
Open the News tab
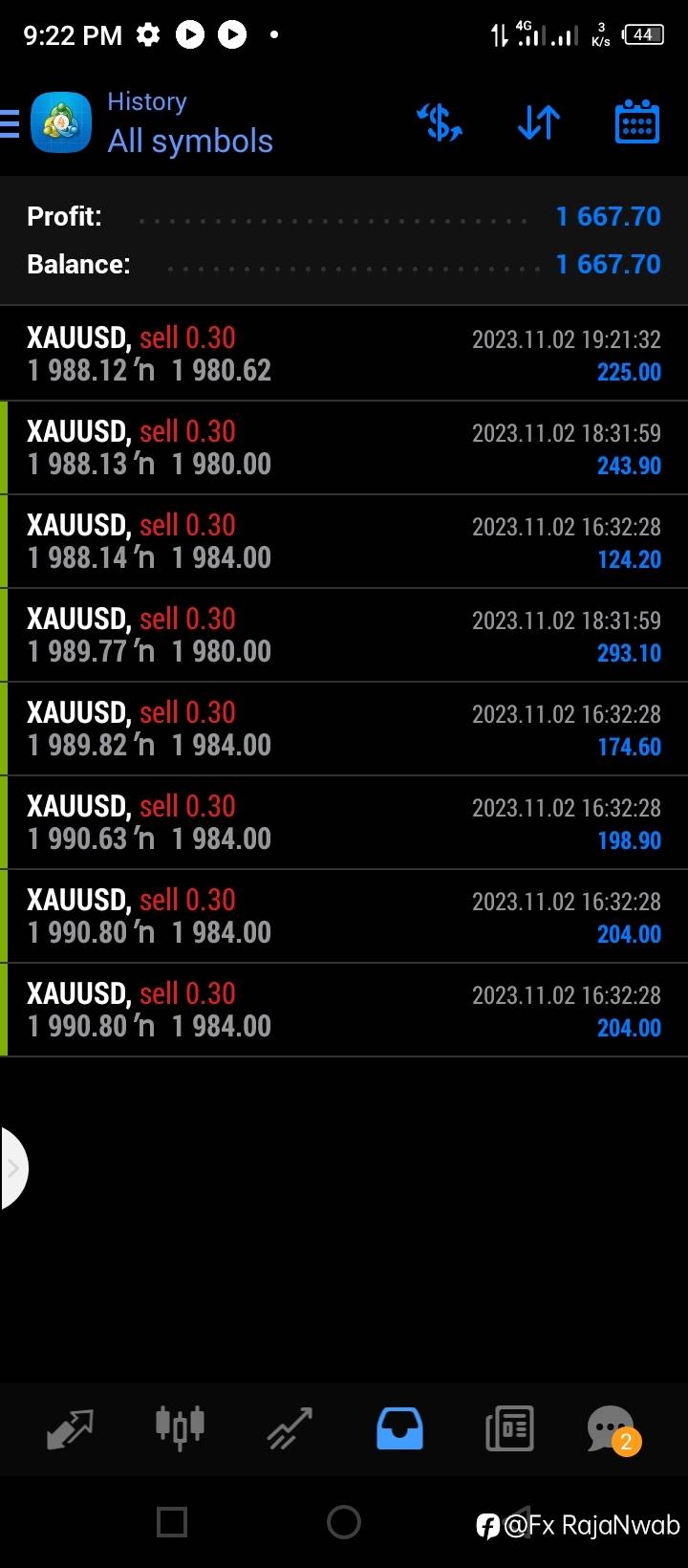tap(509, 1428)
